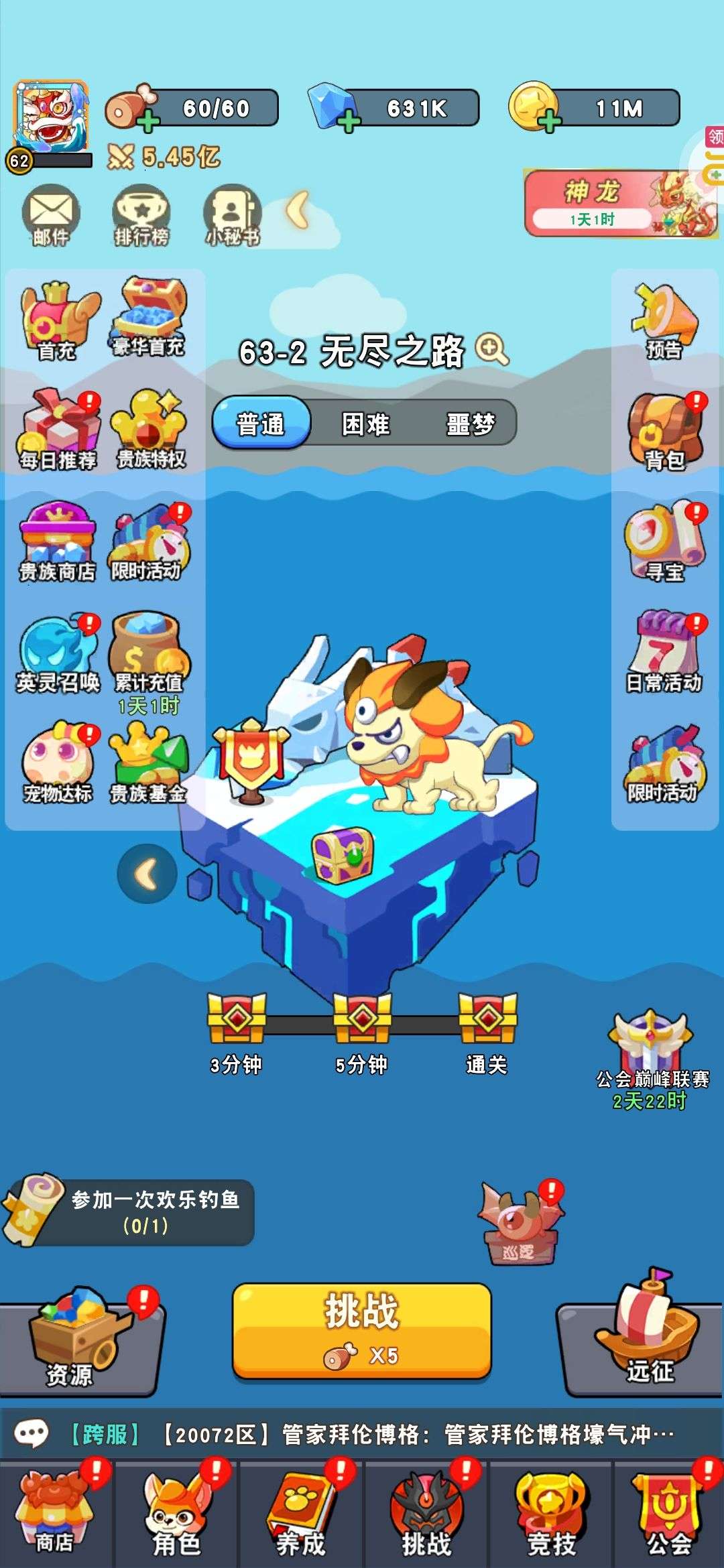
Task: Open the 公会 guild tab
Action: pyautogui.click(x=669, y=1516)
